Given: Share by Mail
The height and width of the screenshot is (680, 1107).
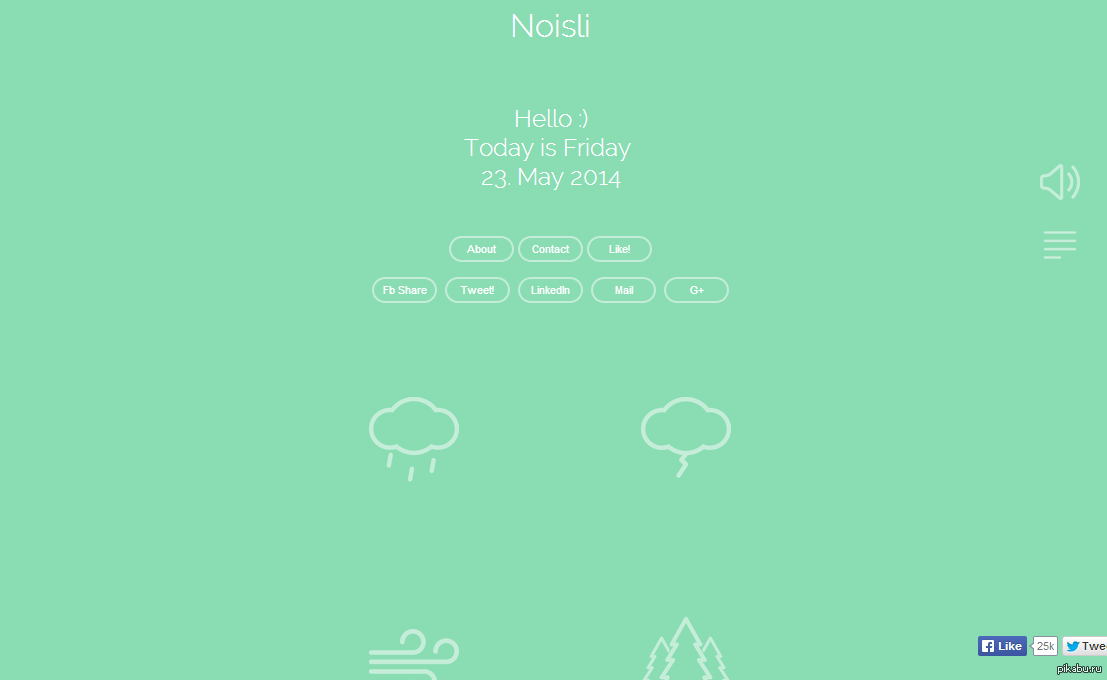Looking at the screenshot, I should [x=623, y=290].
